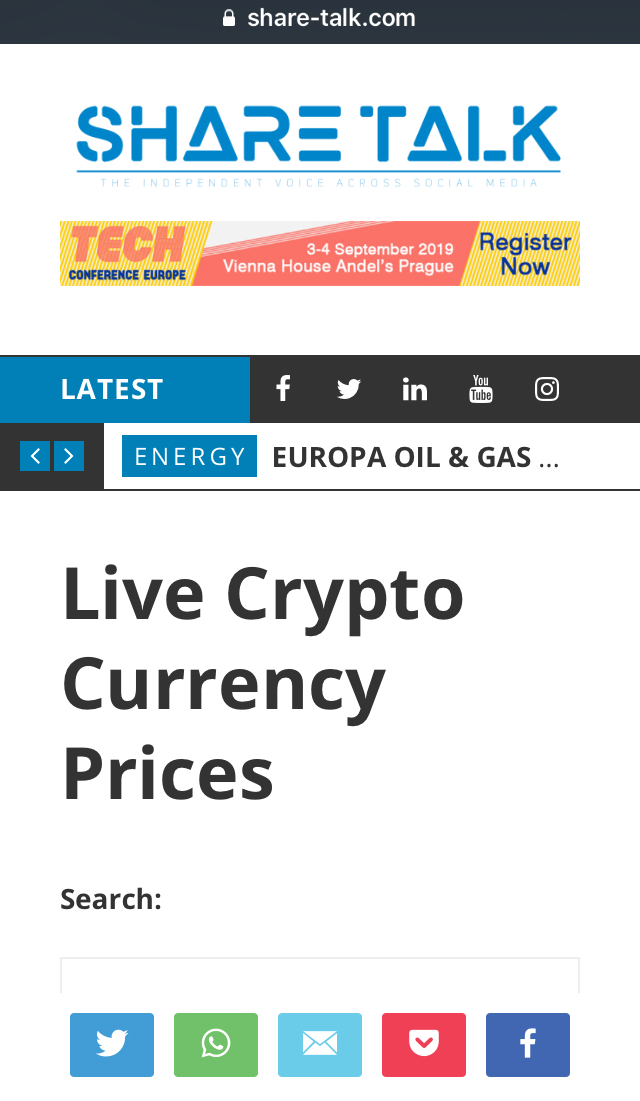Open Twitter profile in header bar
Viewport: 640px width, 1101px height.
tap(348, 389)
